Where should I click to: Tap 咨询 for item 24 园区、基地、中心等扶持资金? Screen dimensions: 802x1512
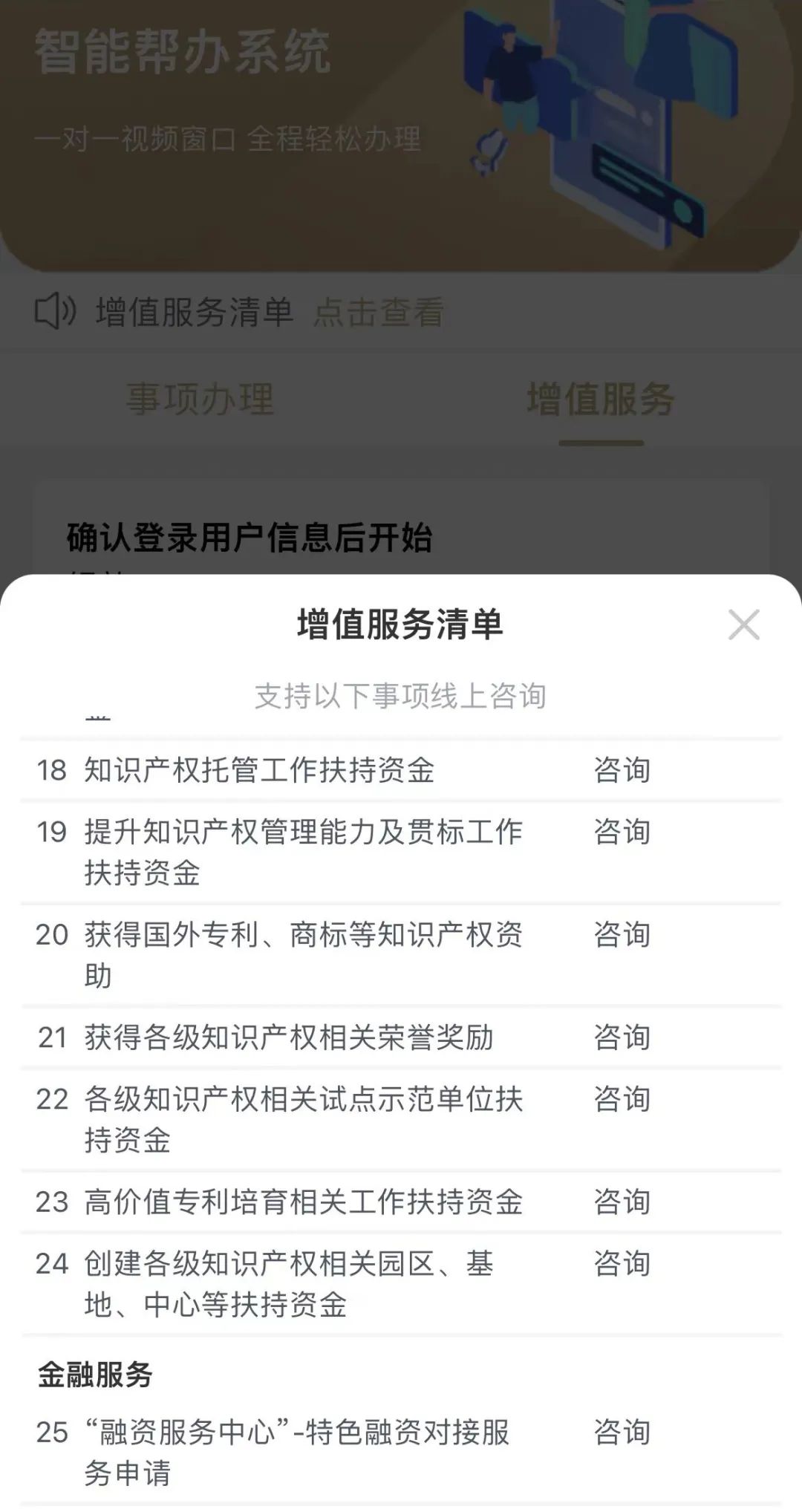tap(622, 1263)
